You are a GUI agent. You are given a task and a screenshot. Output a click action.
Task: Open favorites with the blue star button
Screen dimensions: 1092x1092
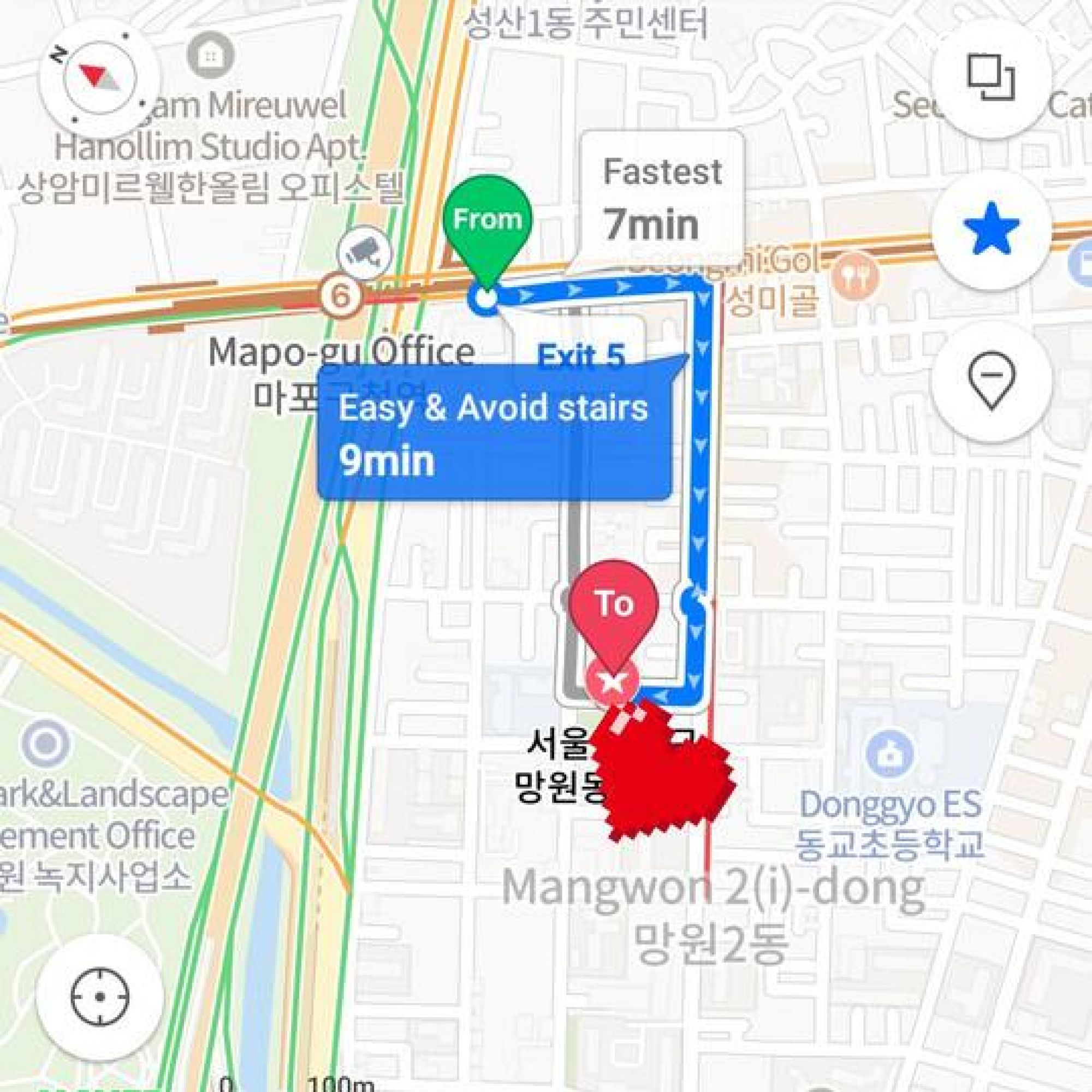pyautogui.click(x=991, y=230)
